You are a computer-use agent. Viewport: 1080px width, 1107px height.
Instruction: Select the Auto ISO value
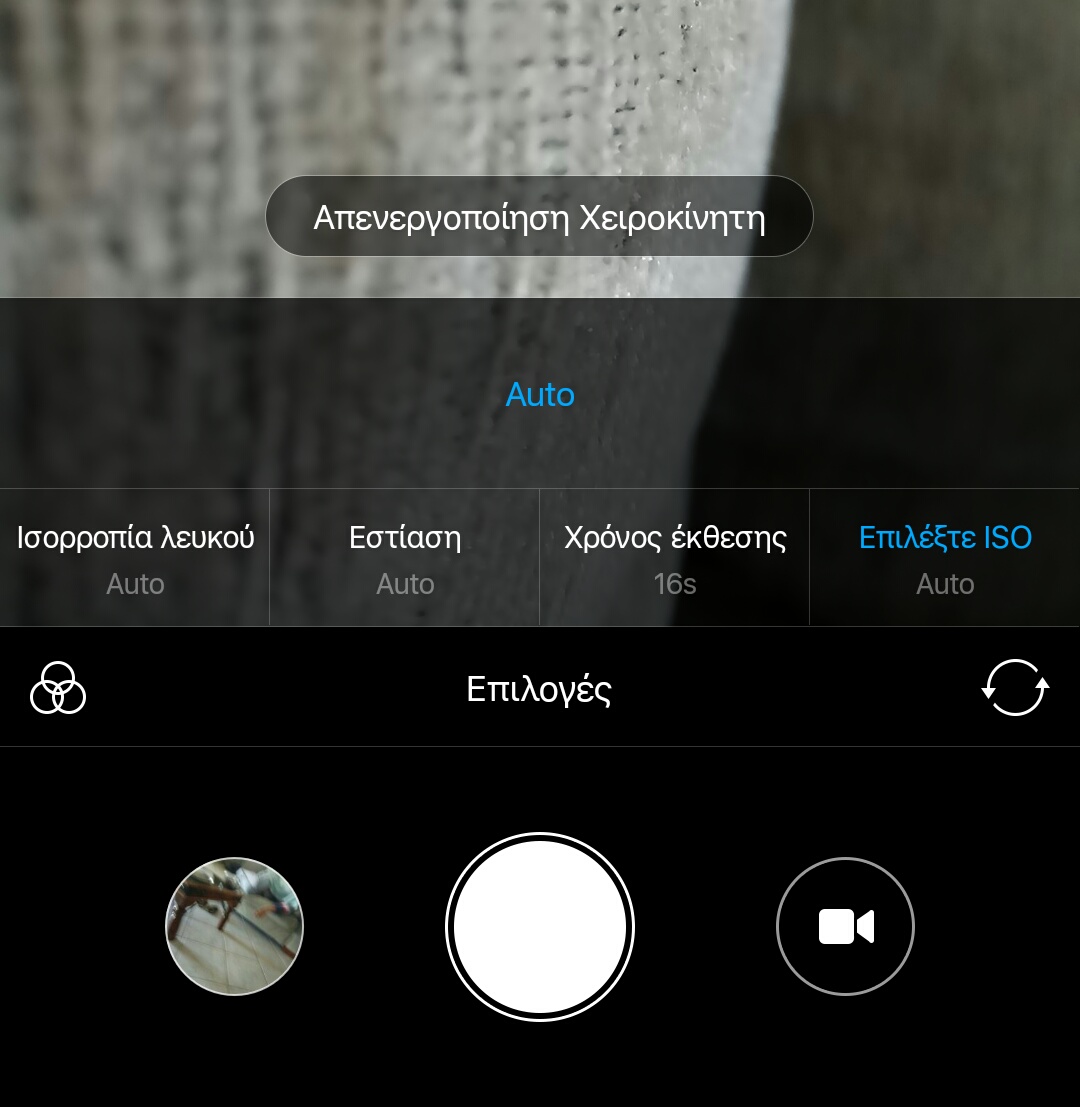tap(540, 395)
